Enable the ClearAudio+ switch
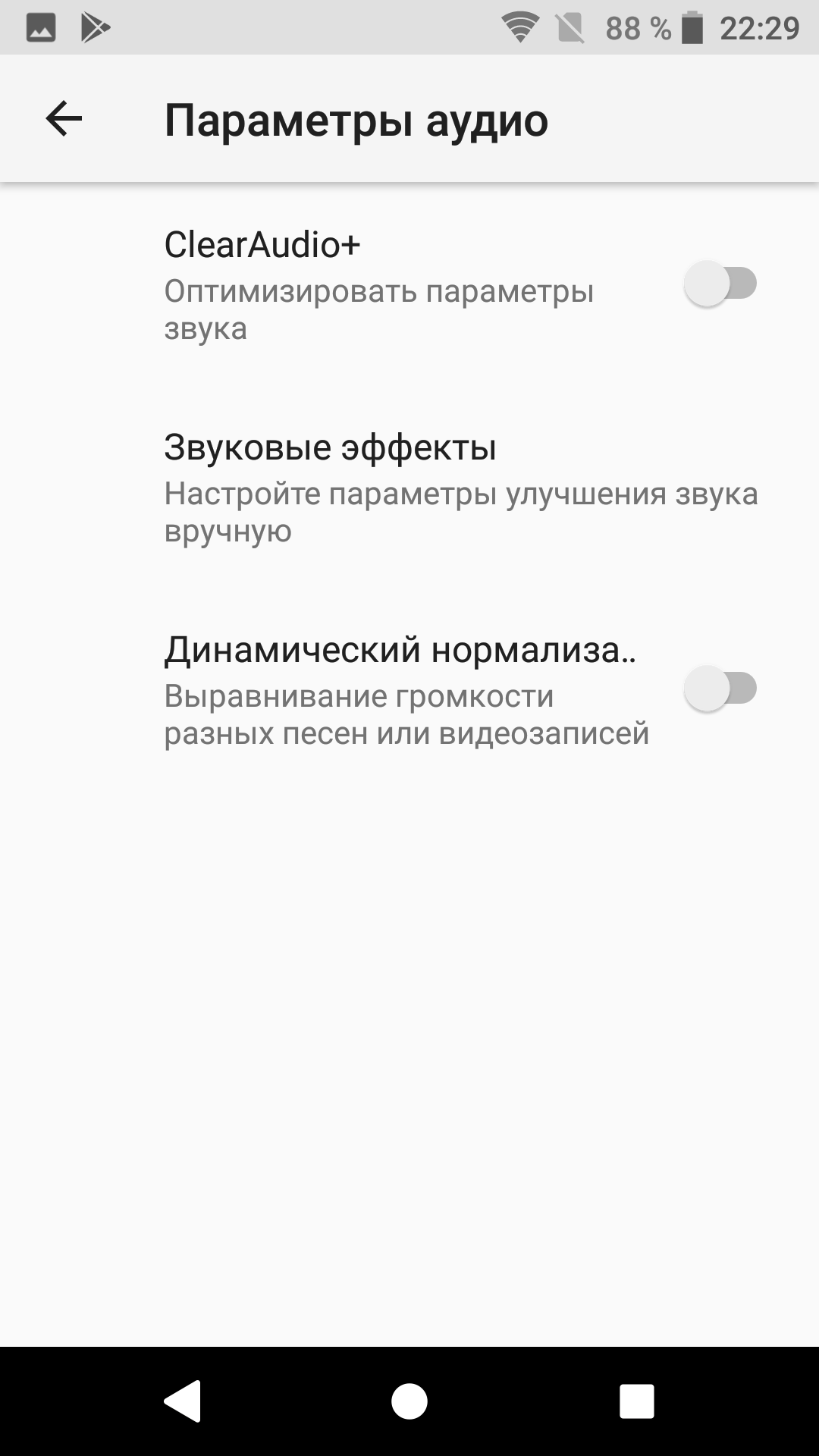 click(720, 284)
